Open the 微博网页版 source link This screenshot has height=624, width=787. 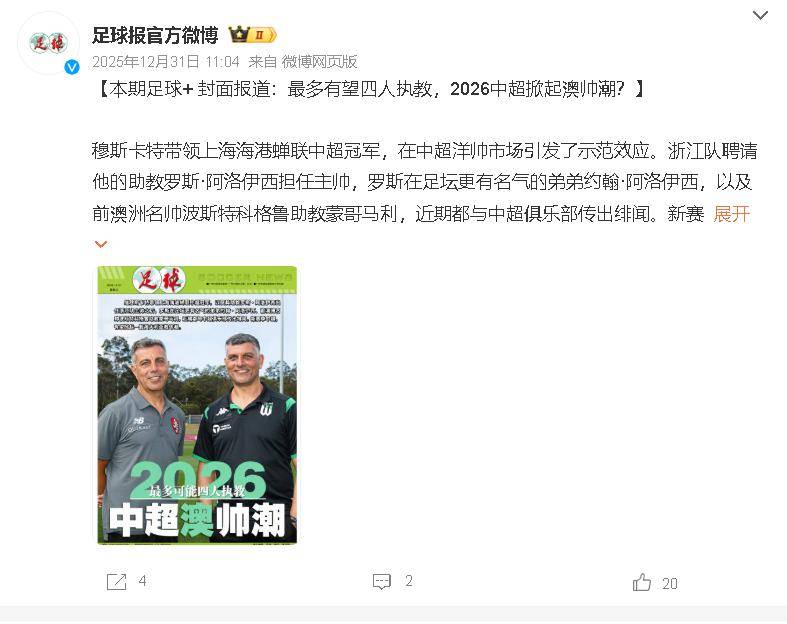coord(319,61)
